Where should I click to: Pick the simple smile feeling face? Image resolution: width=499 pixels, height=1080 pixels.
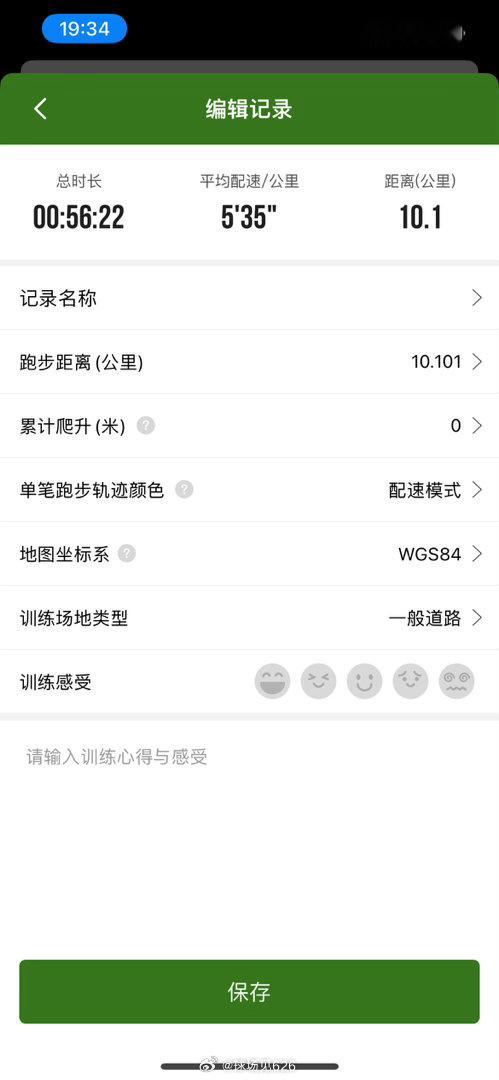(365, 681)
